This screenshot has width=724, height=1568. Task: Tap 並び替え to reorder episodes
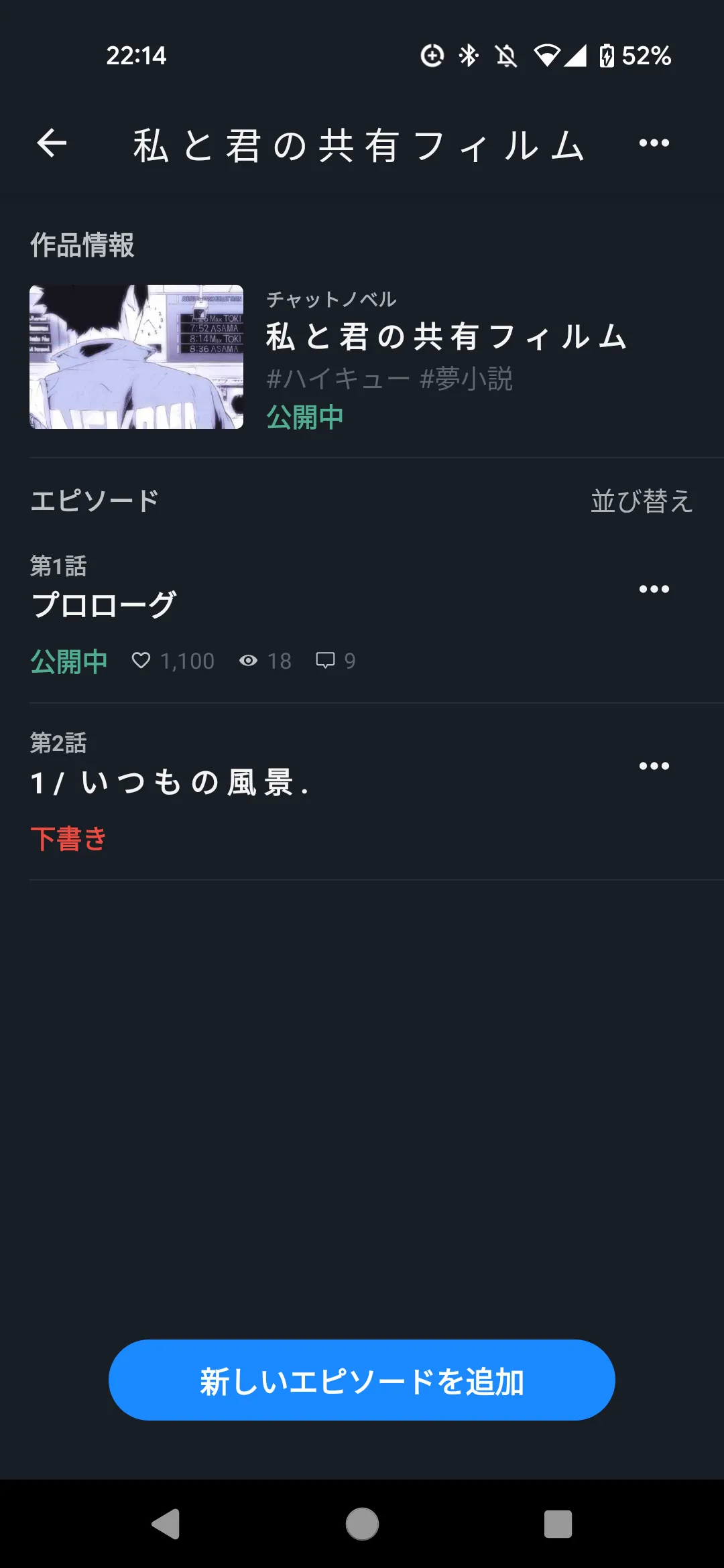tap(641, 501)
